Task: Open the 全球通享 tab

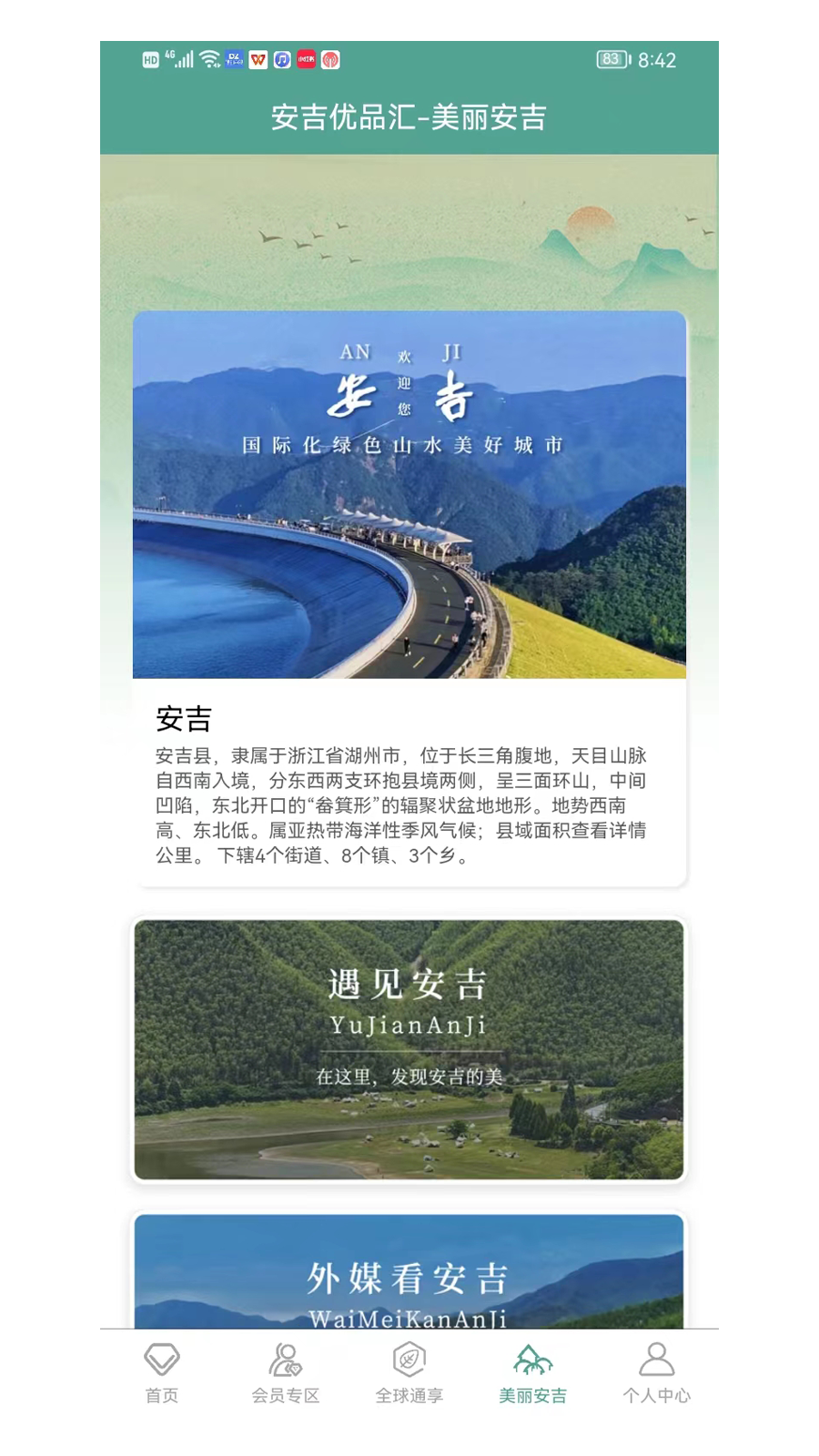Action: [x=409, y=1372]
